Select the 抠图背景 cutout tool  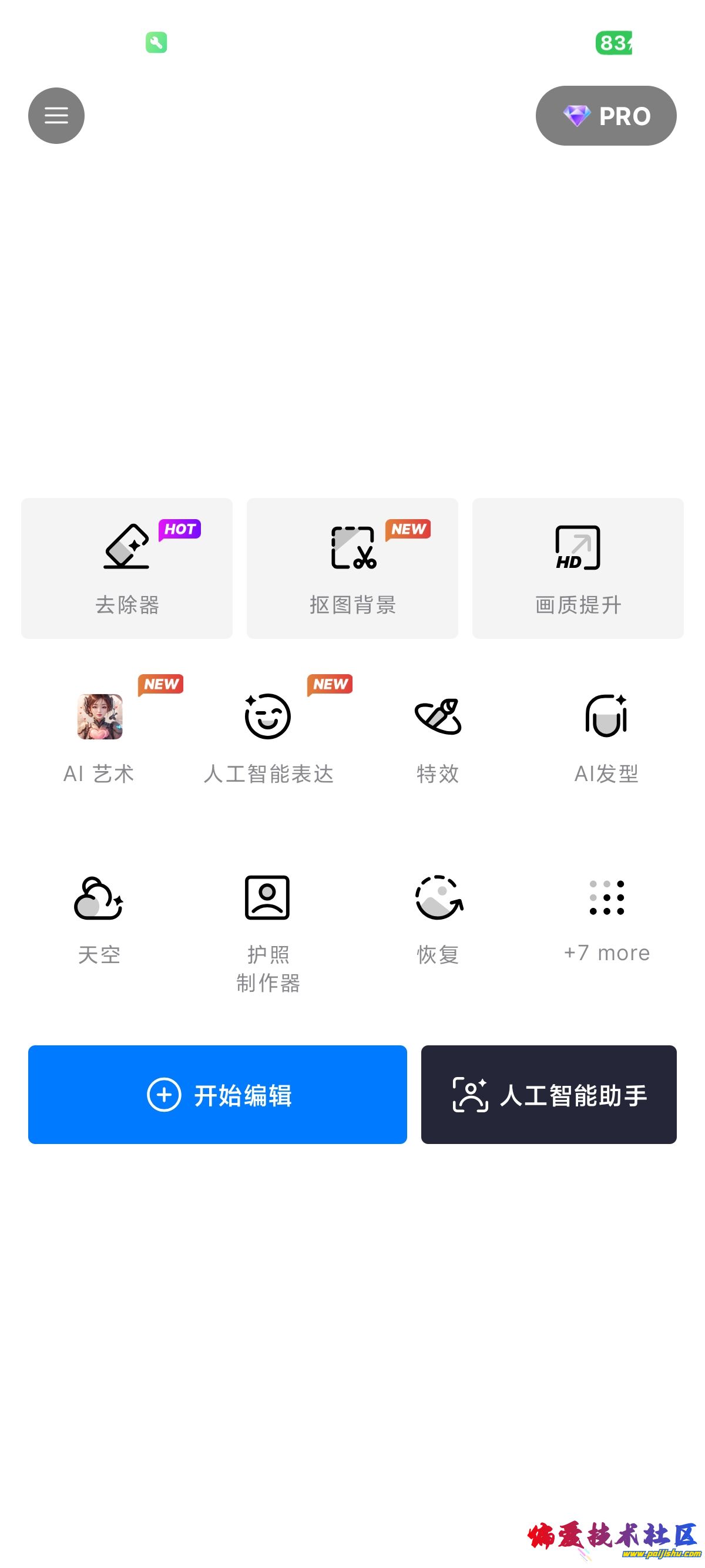352,568
